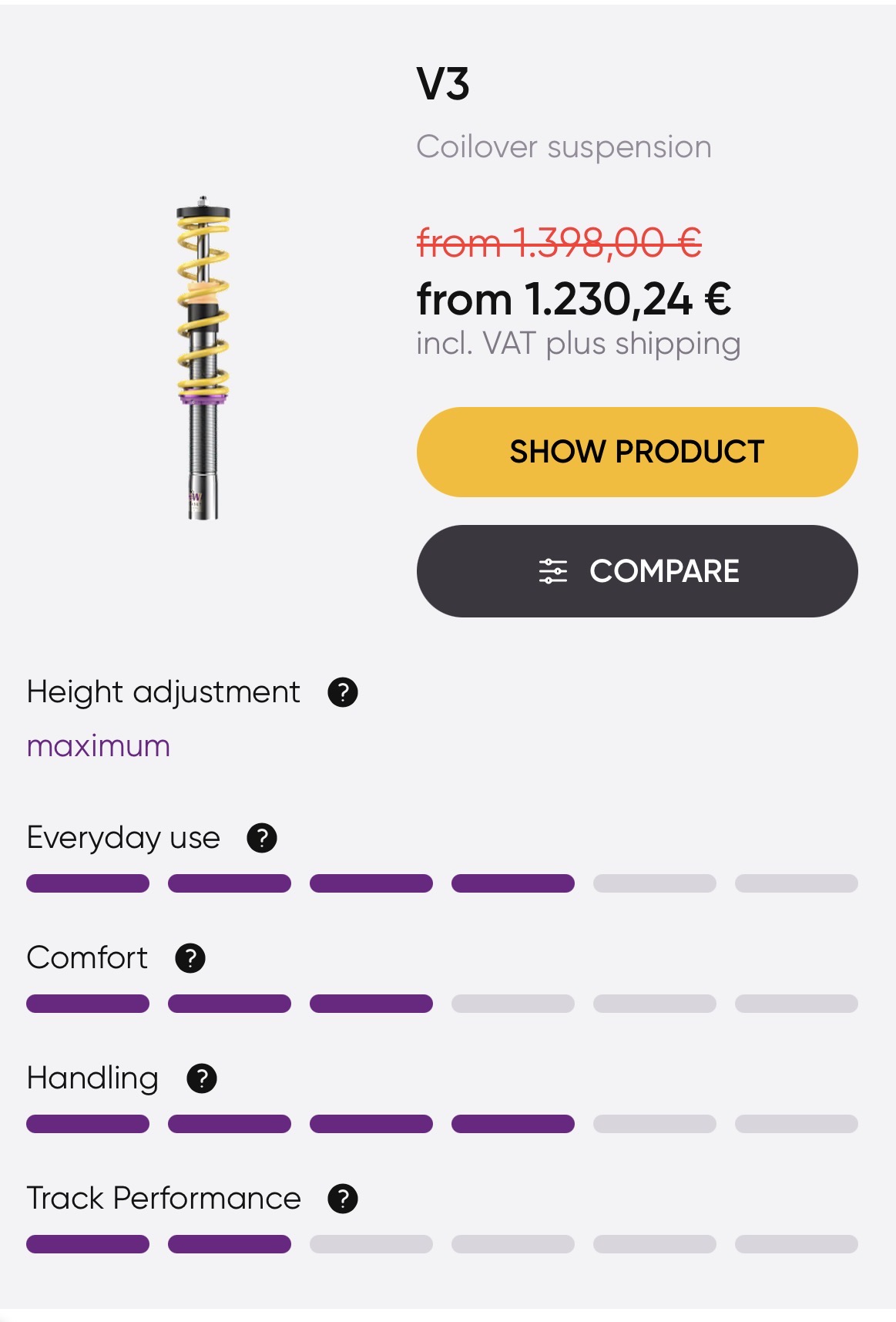
Task: Open the V3 coilover product image
Action: 203,358
